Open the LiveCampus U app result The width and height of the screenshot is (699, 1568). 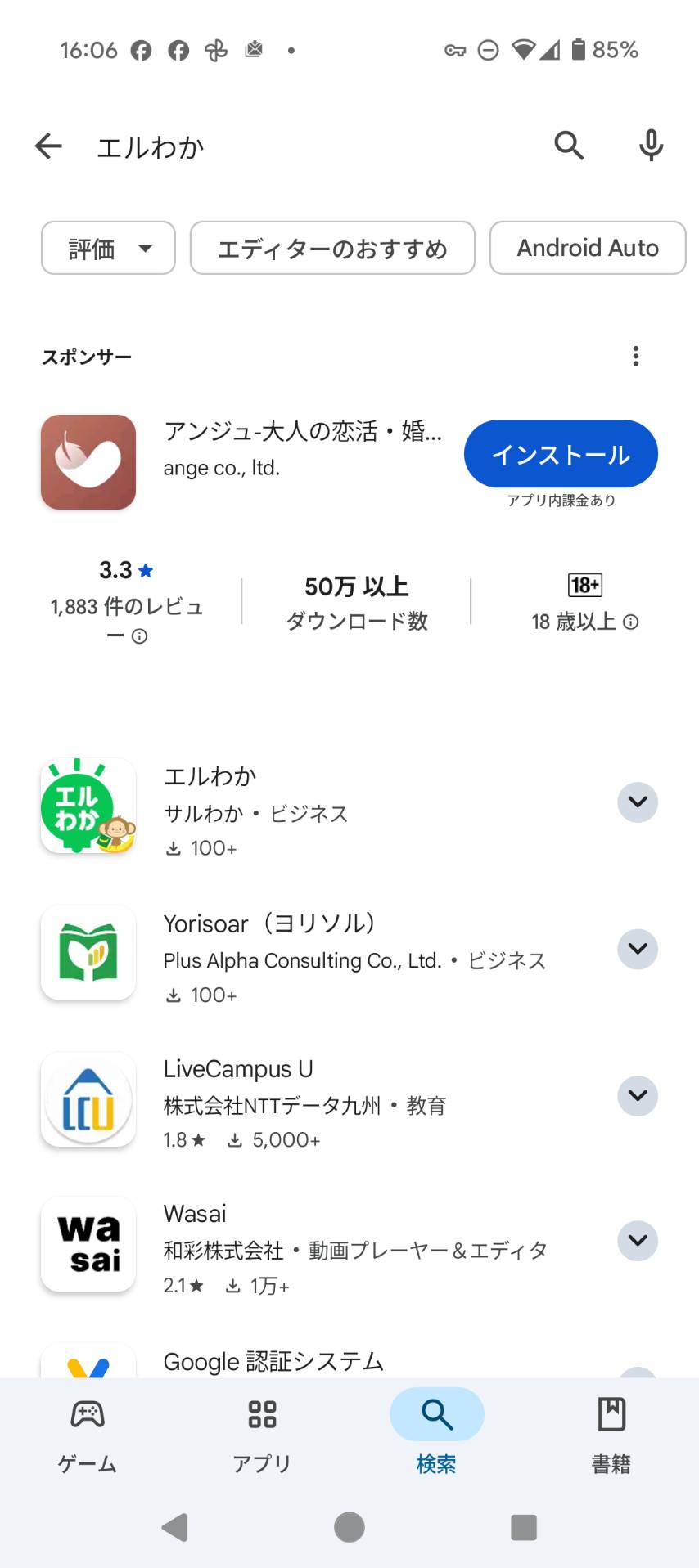[x=319, y=1100]
